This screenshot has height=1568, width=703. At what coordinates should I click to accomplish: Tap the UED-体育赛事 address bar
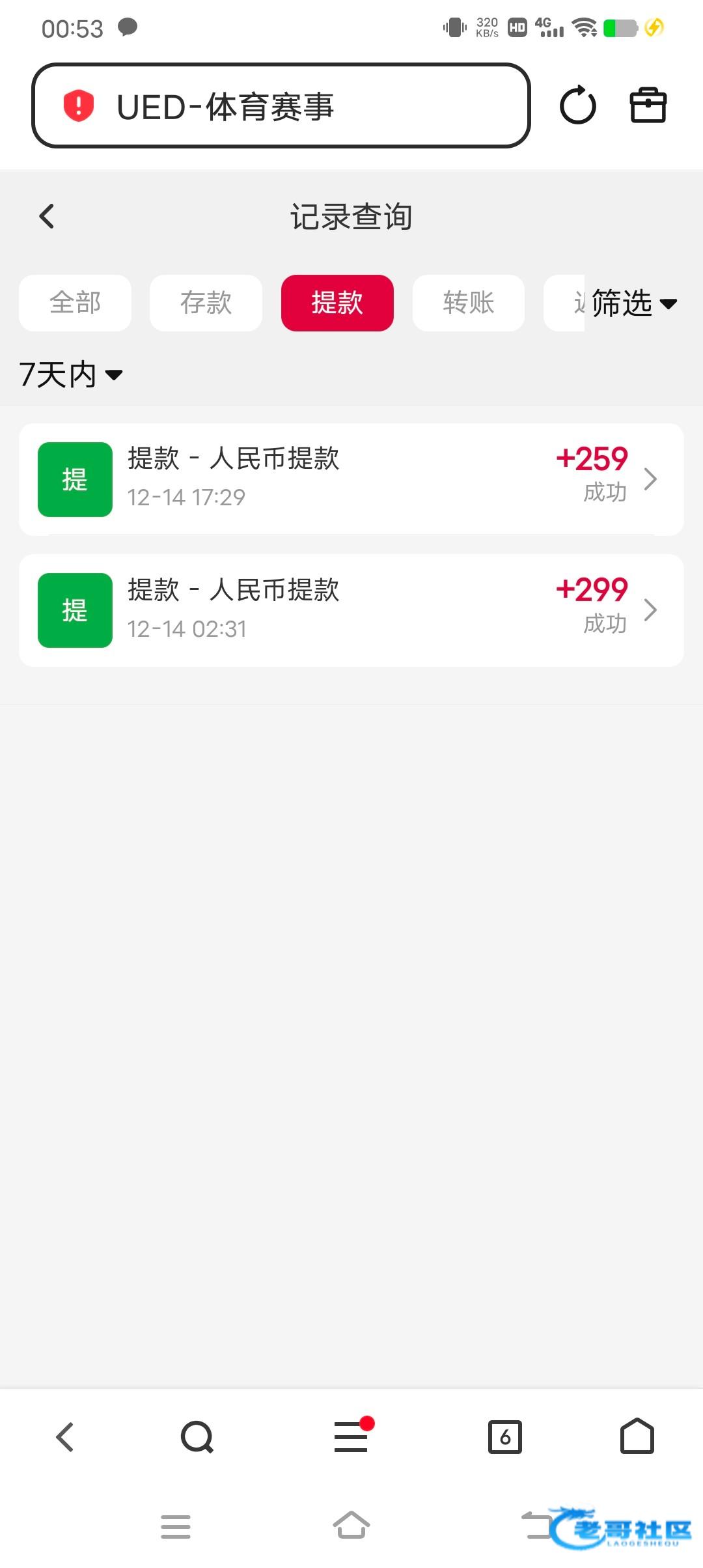[x=280, y=105]
